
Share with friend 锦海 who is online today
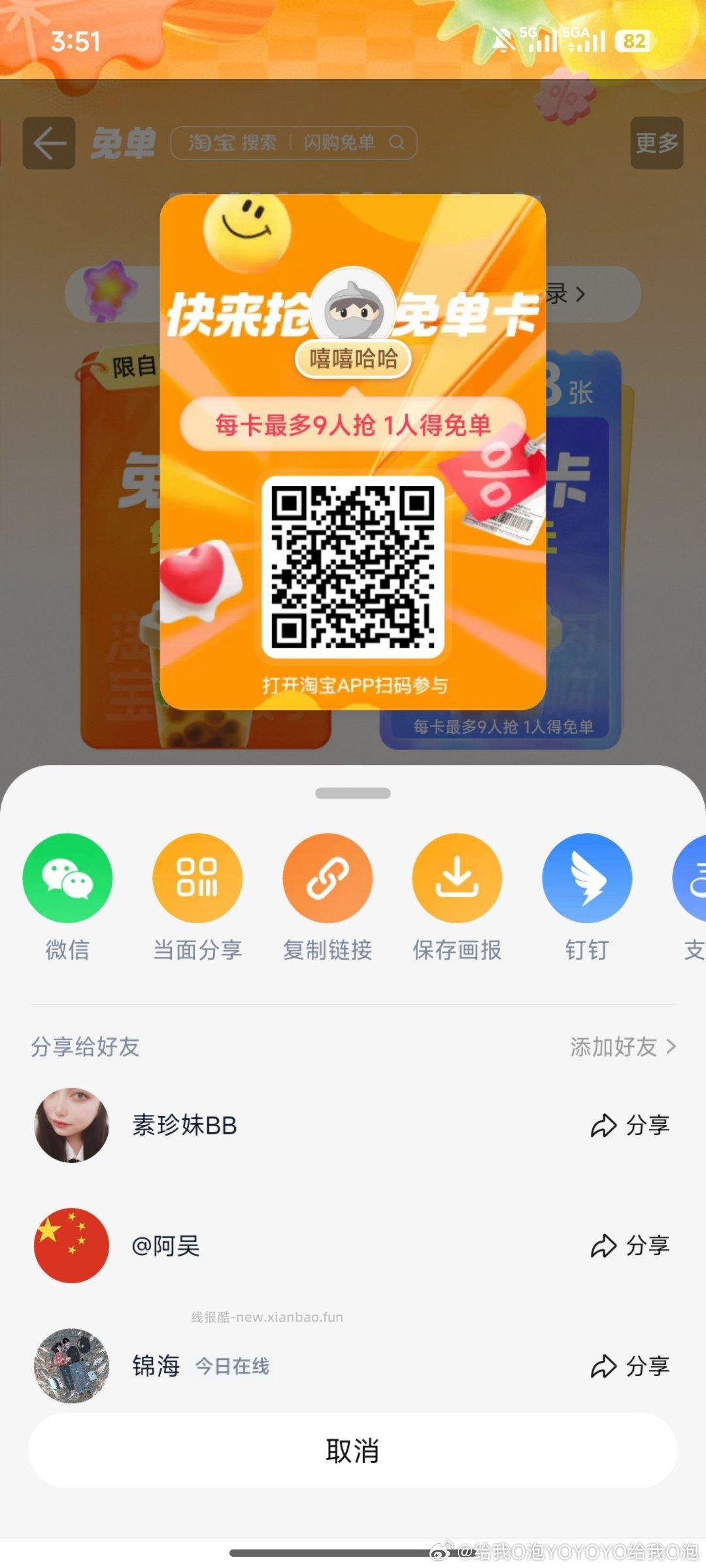coord(155,1365)
